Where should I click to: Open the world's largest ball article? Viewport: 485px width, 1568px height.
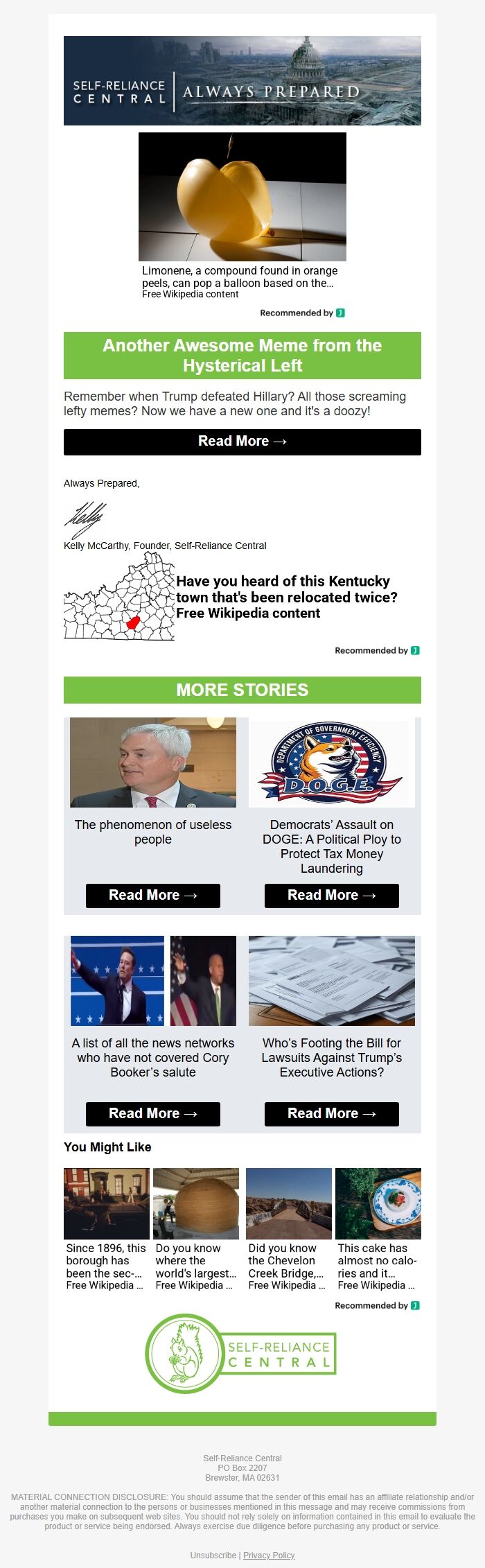pos(195,1265)
